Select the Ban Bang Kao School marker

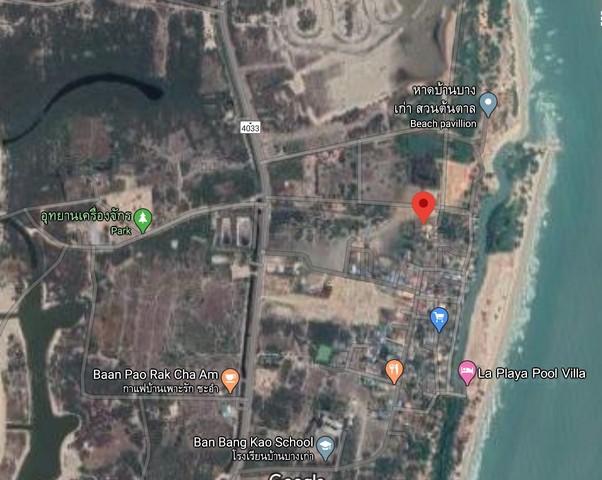tap(326, 446)
